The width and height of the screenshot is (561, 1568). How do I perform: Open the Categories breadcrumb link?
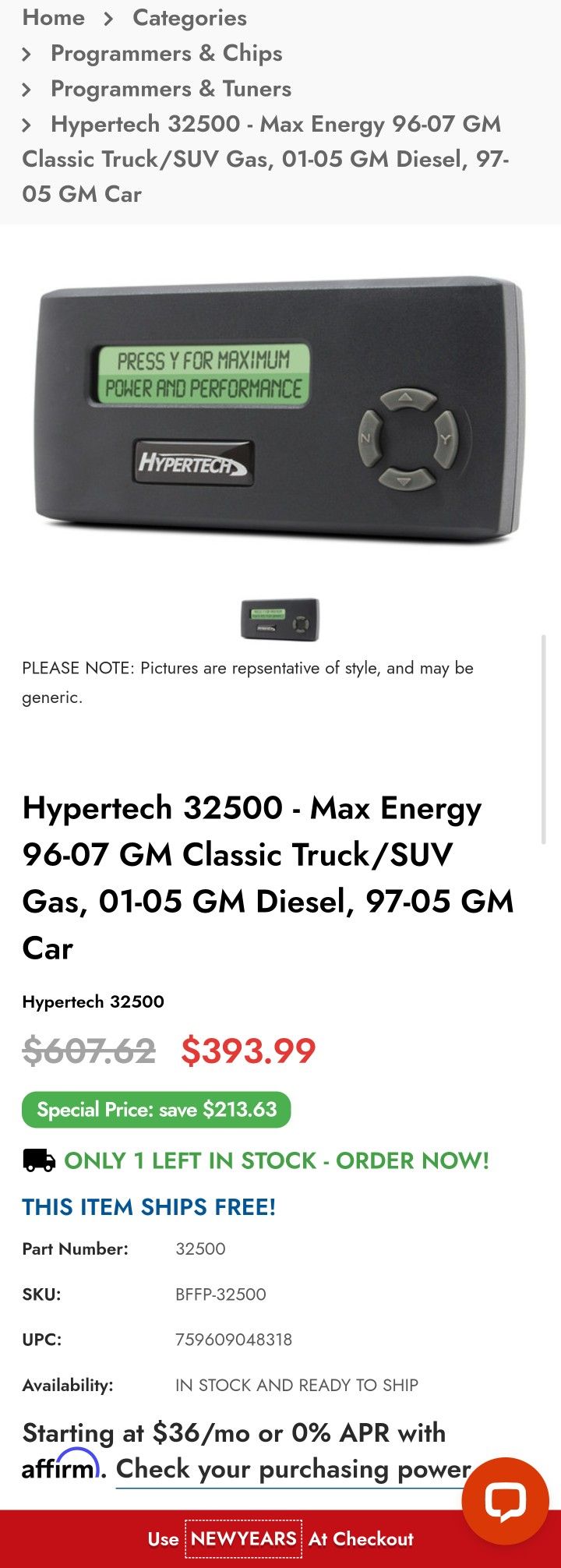(x=189, y=17)
